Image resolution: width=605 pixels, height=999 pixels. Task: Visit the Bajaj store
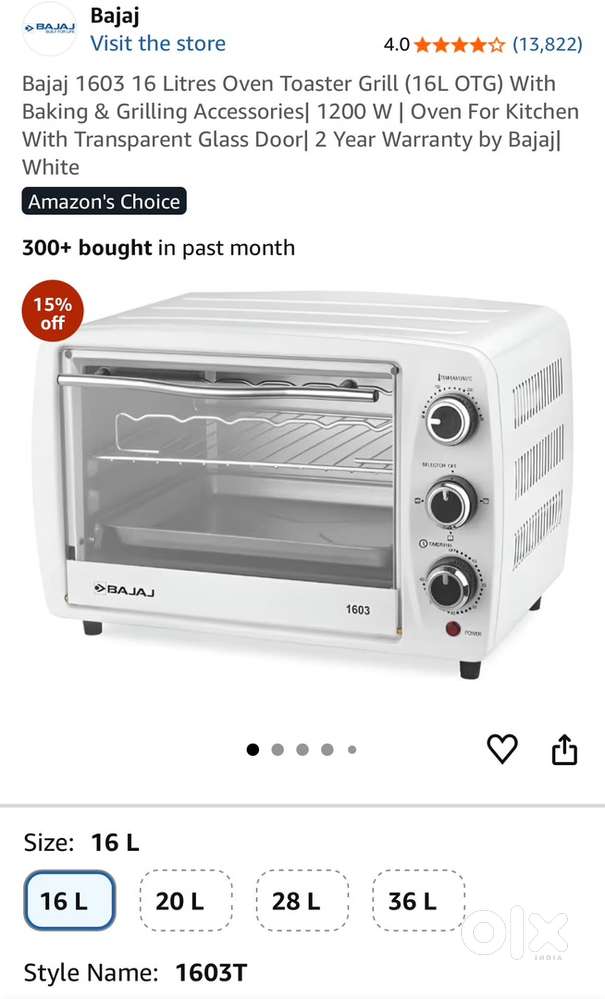pos(158,44)
